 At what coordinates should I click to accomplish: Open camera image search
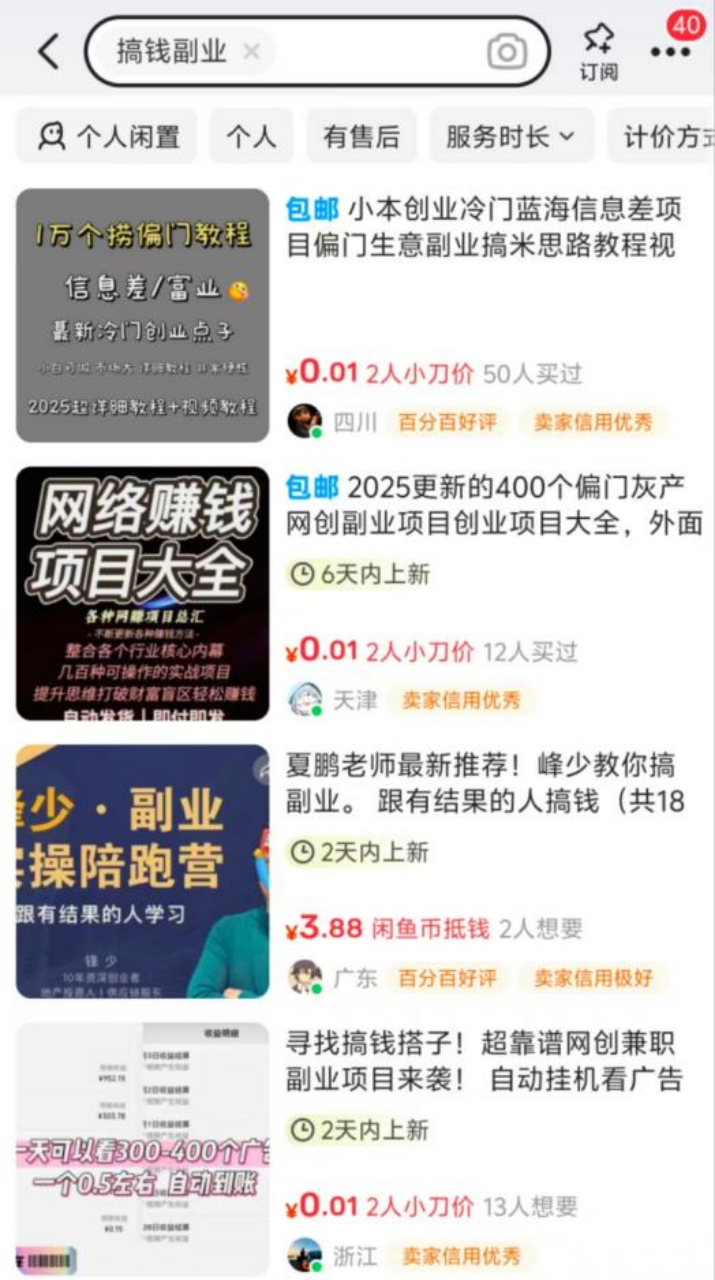point(507,51)
